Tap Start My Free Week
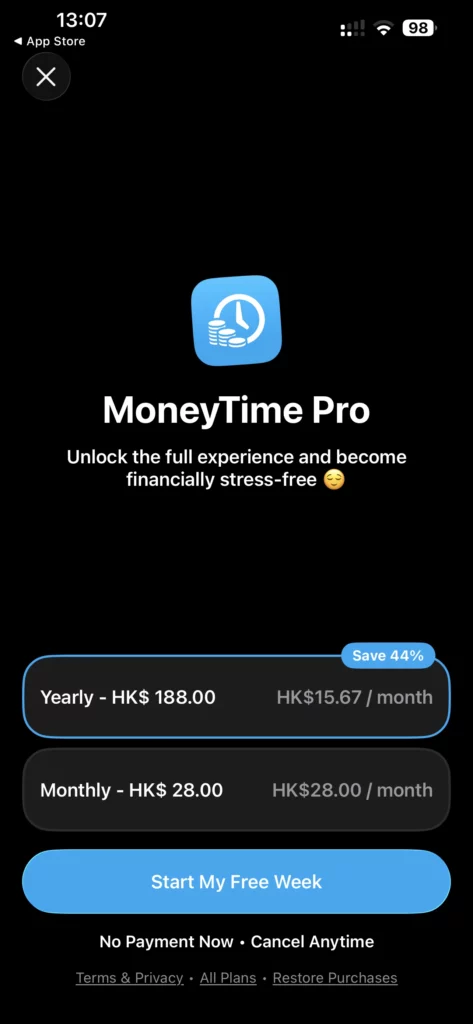 coord(236,882)
